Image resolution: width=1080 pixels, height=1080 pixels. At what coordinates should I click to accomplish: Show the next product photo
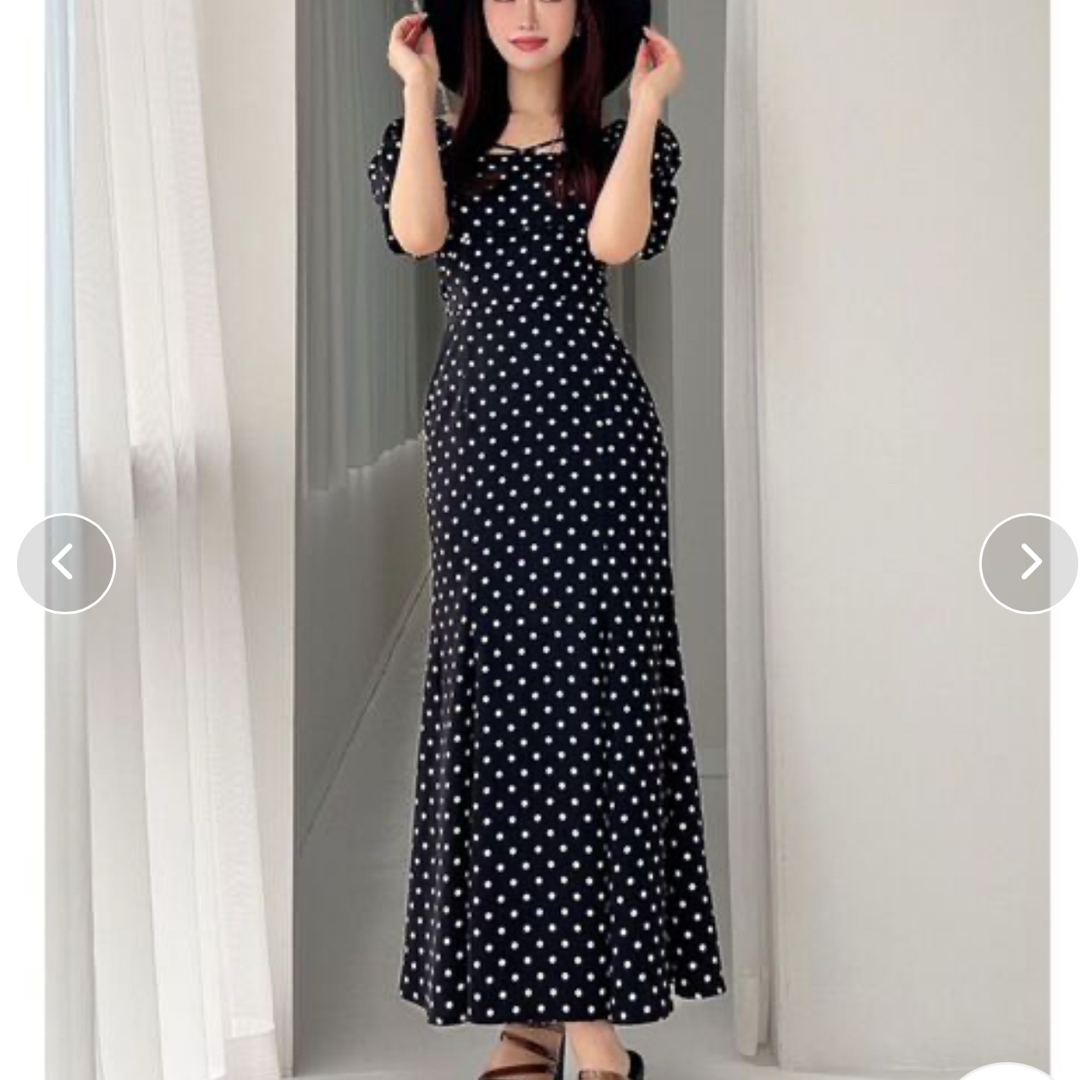1028,563
